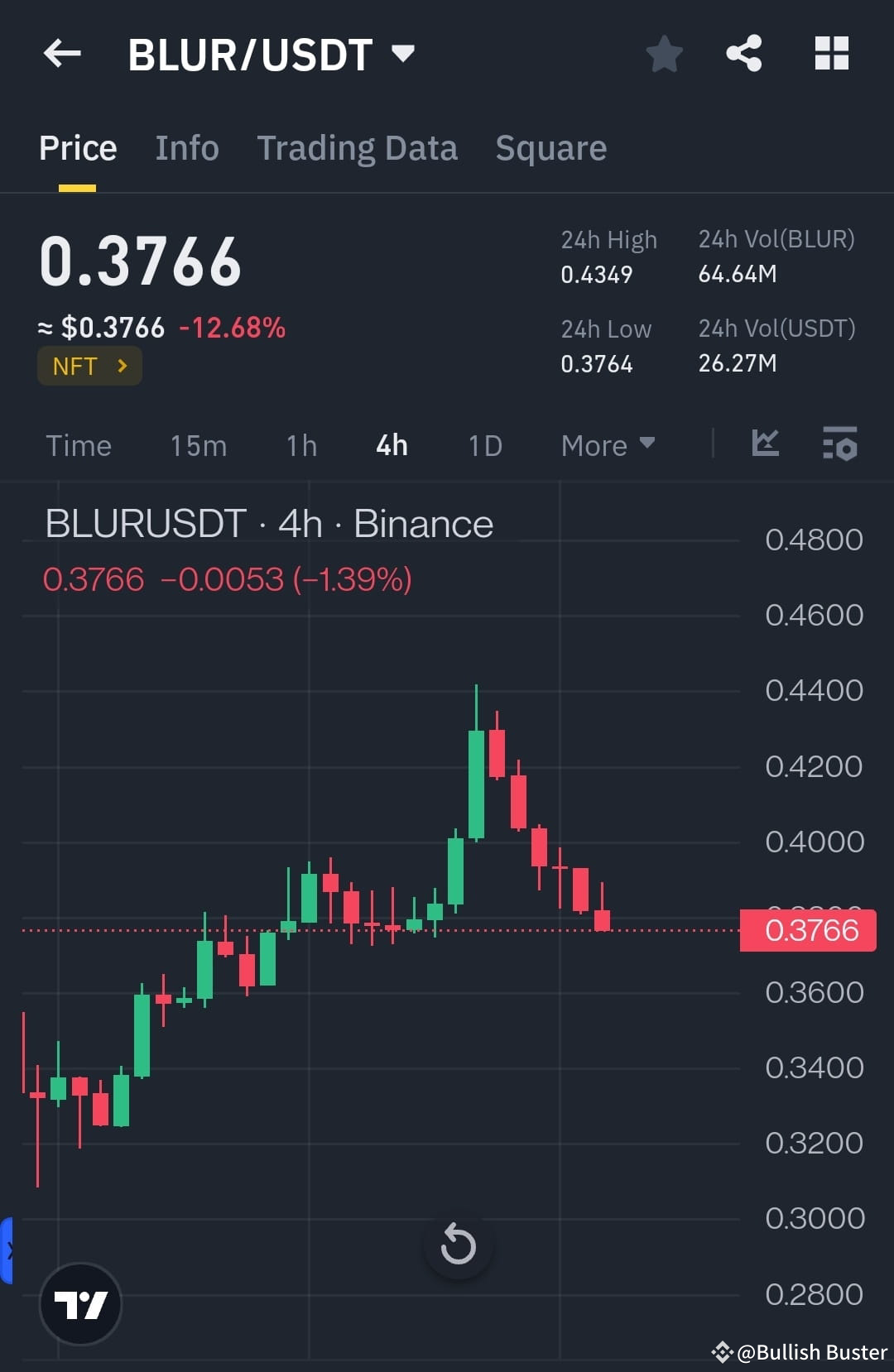Switch to Time view mode
This screenshot has height=1372, width=894.
click(x=79, y=445)
